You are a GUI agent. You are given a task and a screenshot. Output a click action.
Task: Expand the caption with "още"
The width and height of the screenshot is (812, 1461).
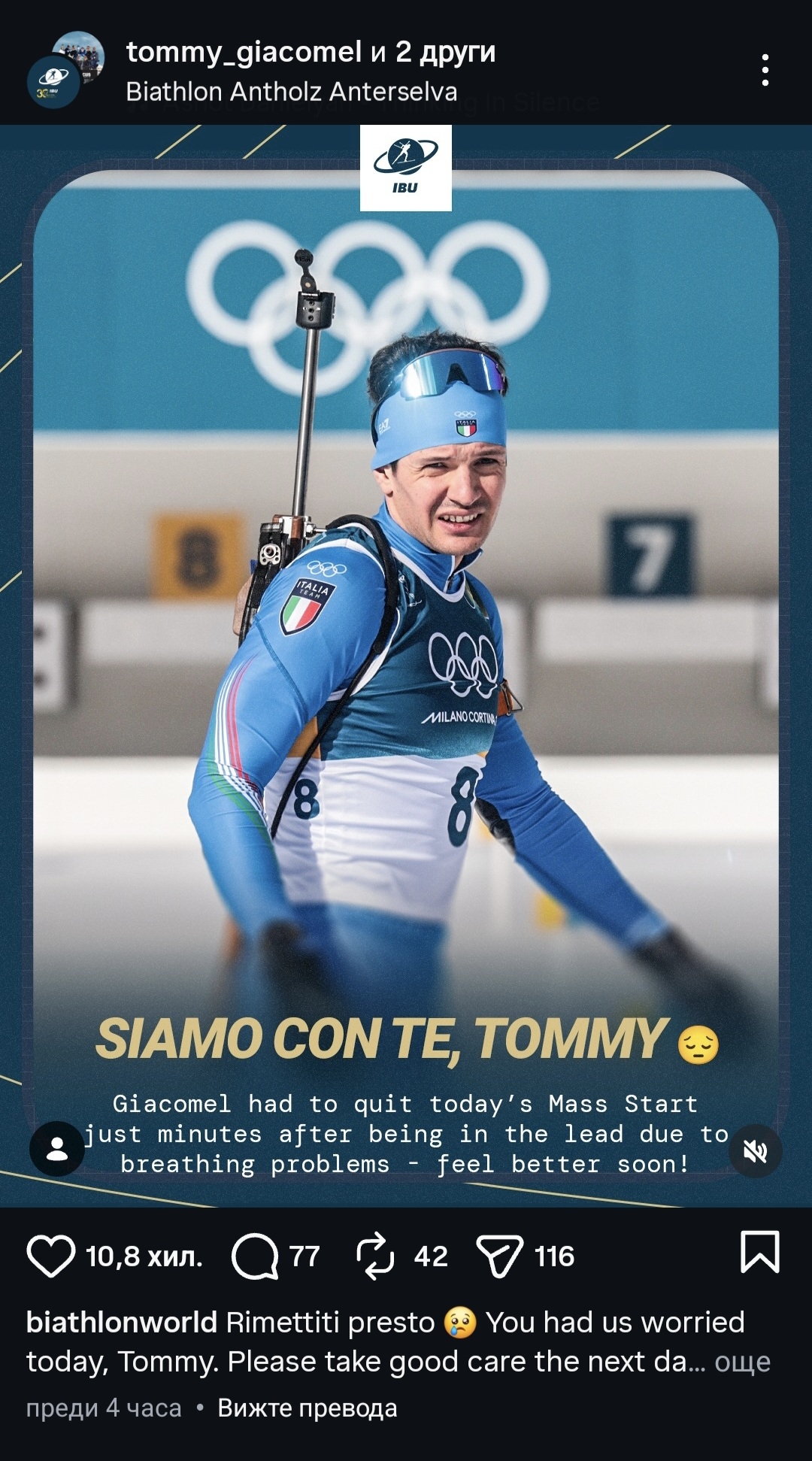click(x=742, y=1362)
